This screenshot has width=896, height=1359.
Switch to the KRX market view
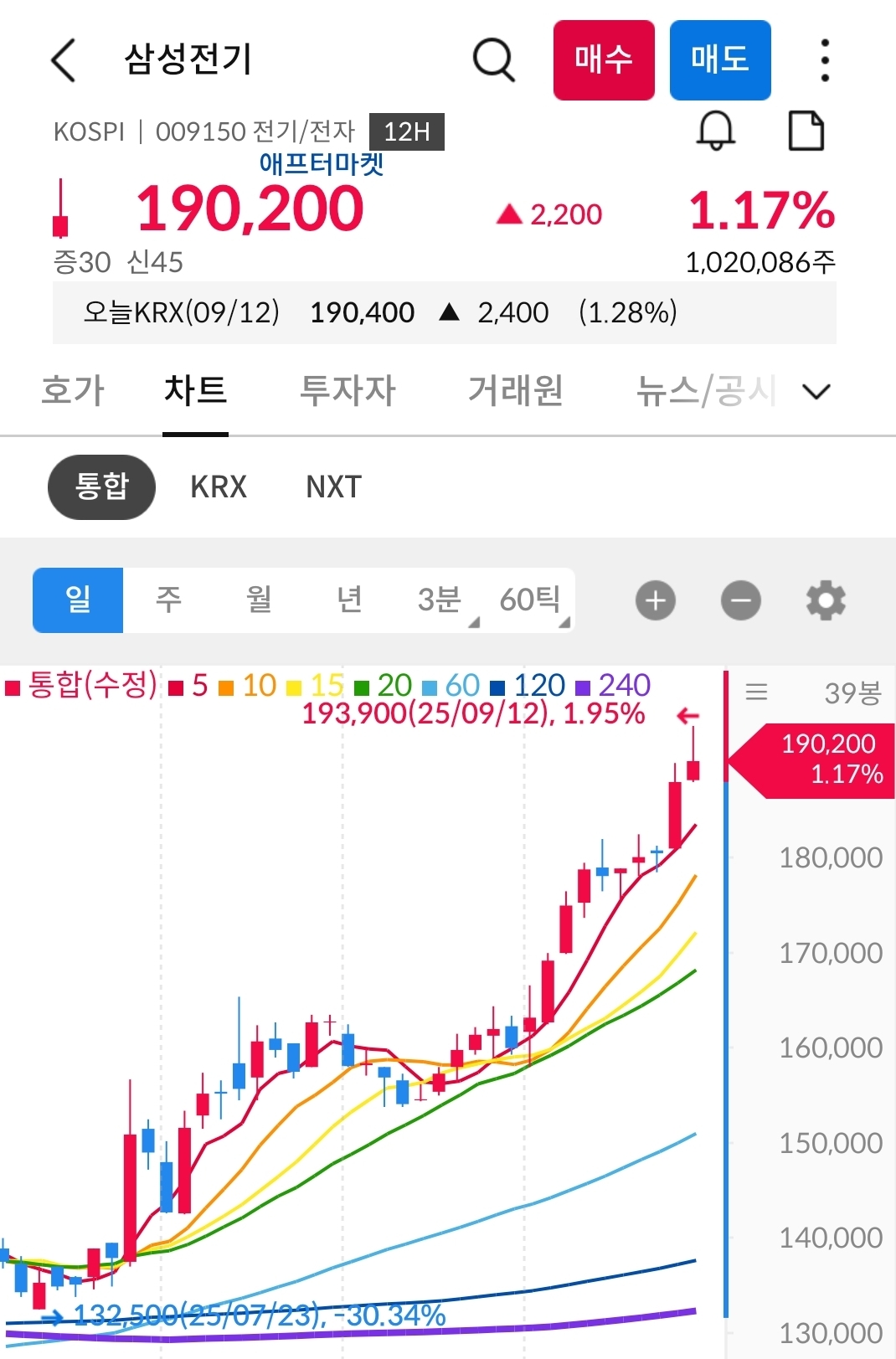[x=219, y=486]
